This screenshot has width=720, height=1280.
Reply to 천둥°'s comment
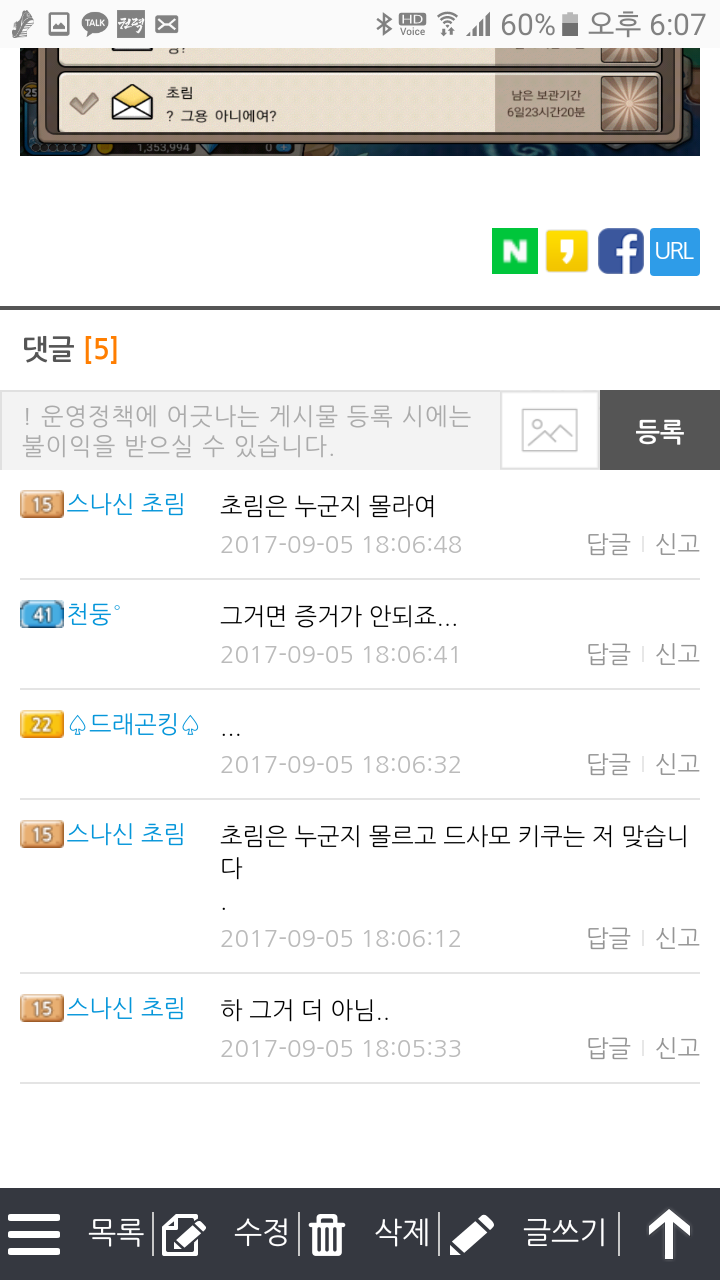pos(608,654)
